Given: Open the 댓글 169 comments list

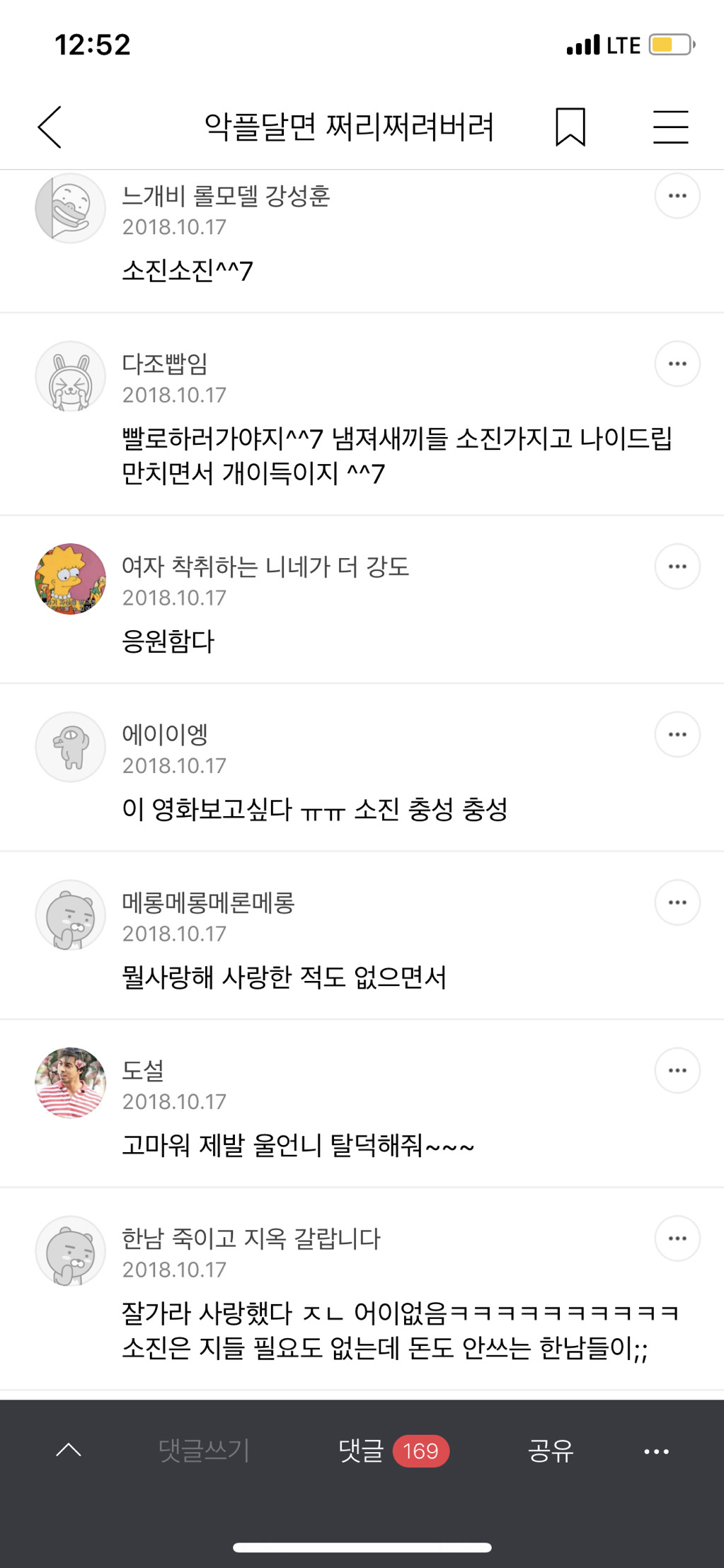Looking at the screenshot, I should coord(393,1451).
